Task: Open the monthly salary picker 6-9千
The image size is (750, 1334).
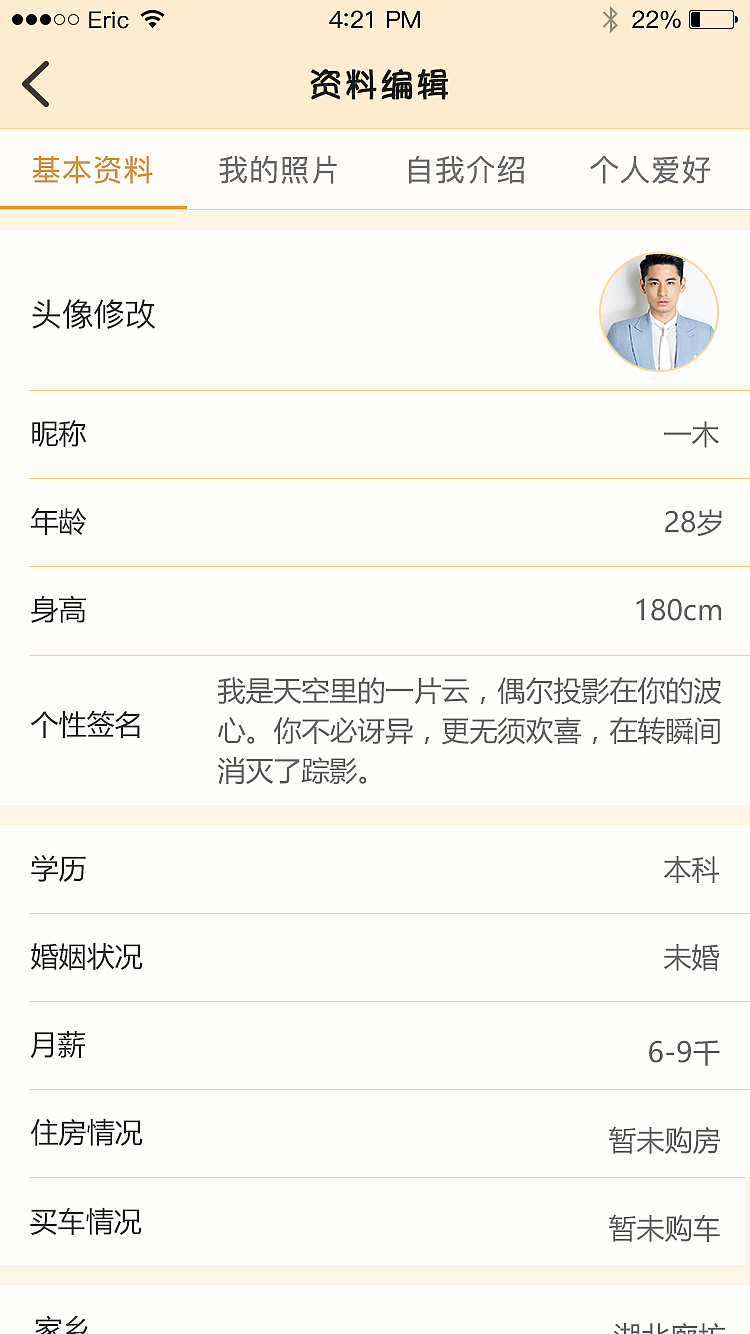Action: click(685, 1046)
